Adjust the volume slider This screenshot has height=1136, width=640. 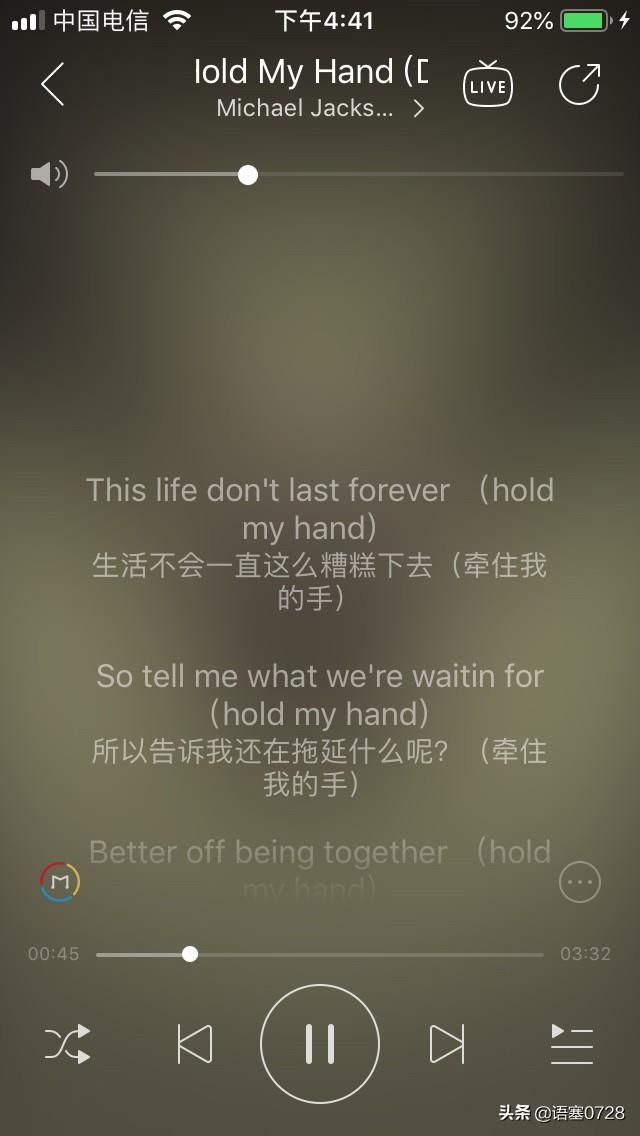[248, 175]
